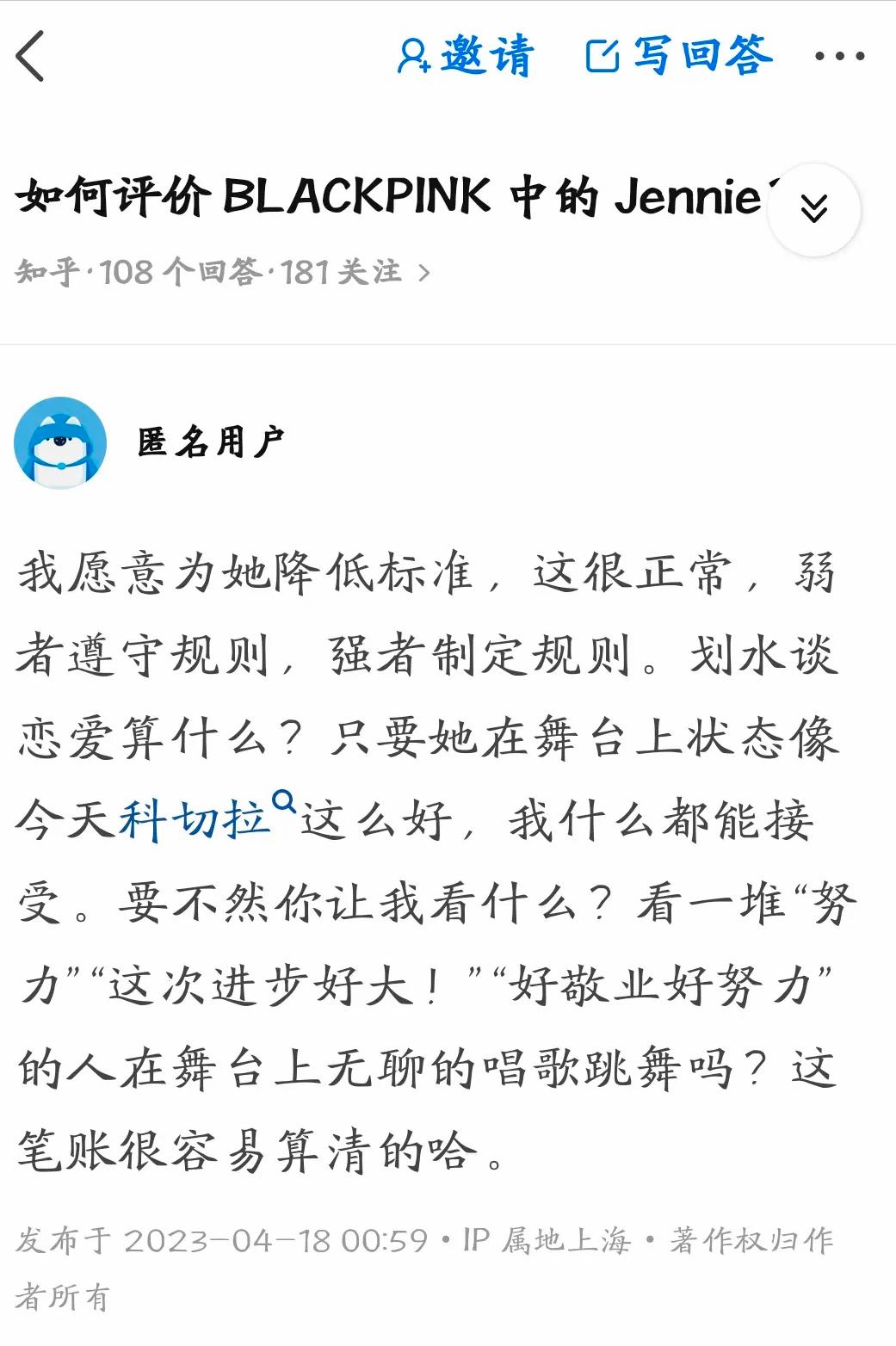Tap the anonymous user avatar
896x1346 pixels.
pyautogui.click(x=59, y=445)
